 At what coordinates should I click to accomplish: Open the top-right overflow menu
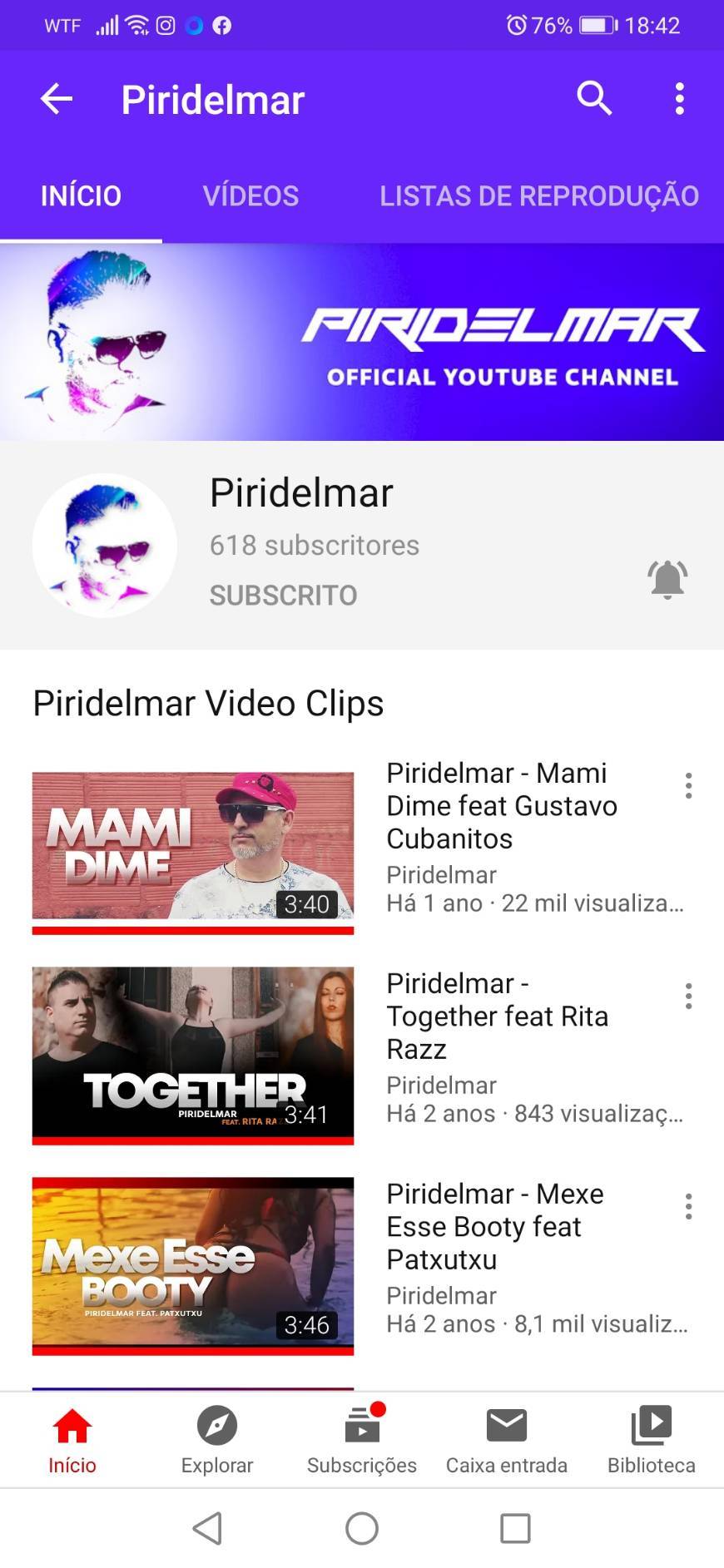680,99
